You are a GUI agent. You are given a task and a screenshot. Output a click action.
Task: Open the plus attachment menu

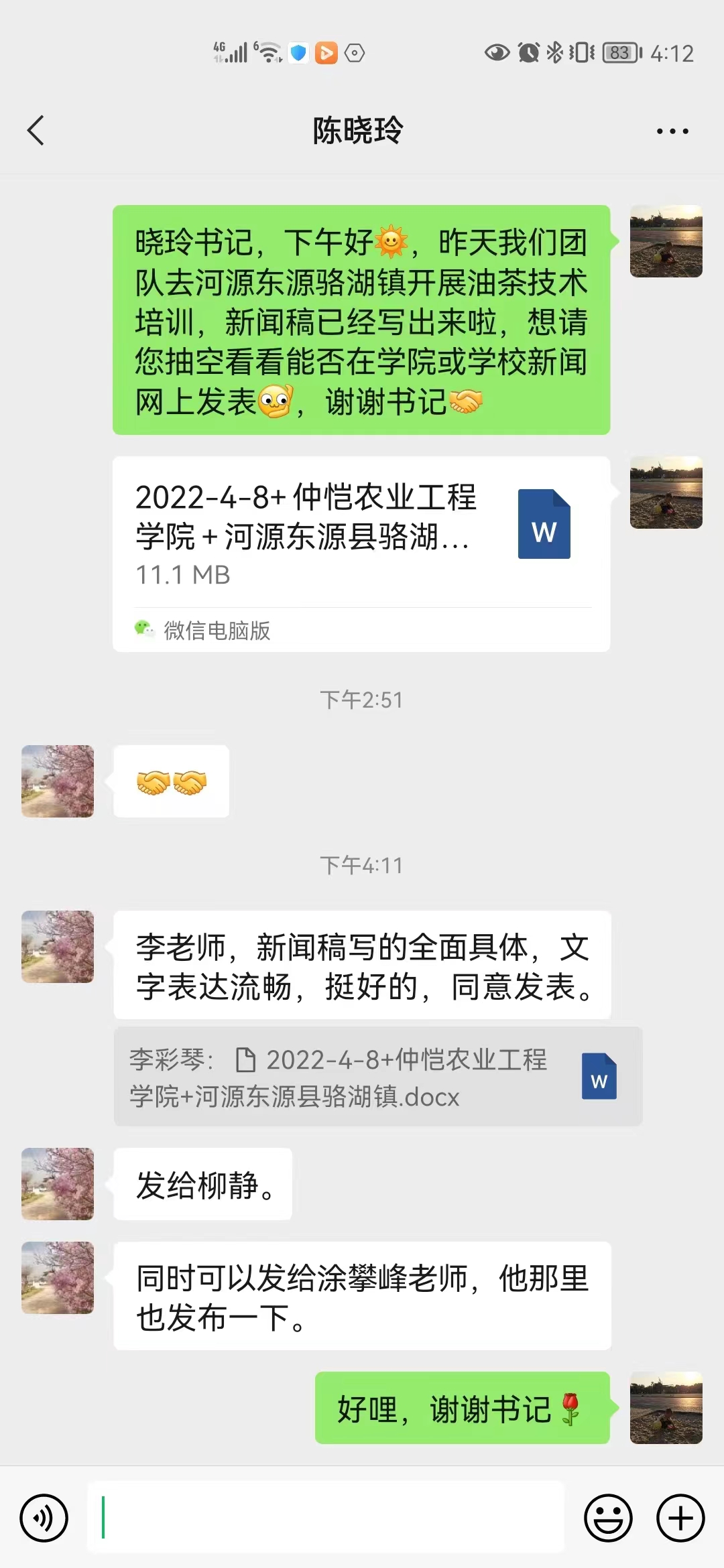(x=680, y=1518)
